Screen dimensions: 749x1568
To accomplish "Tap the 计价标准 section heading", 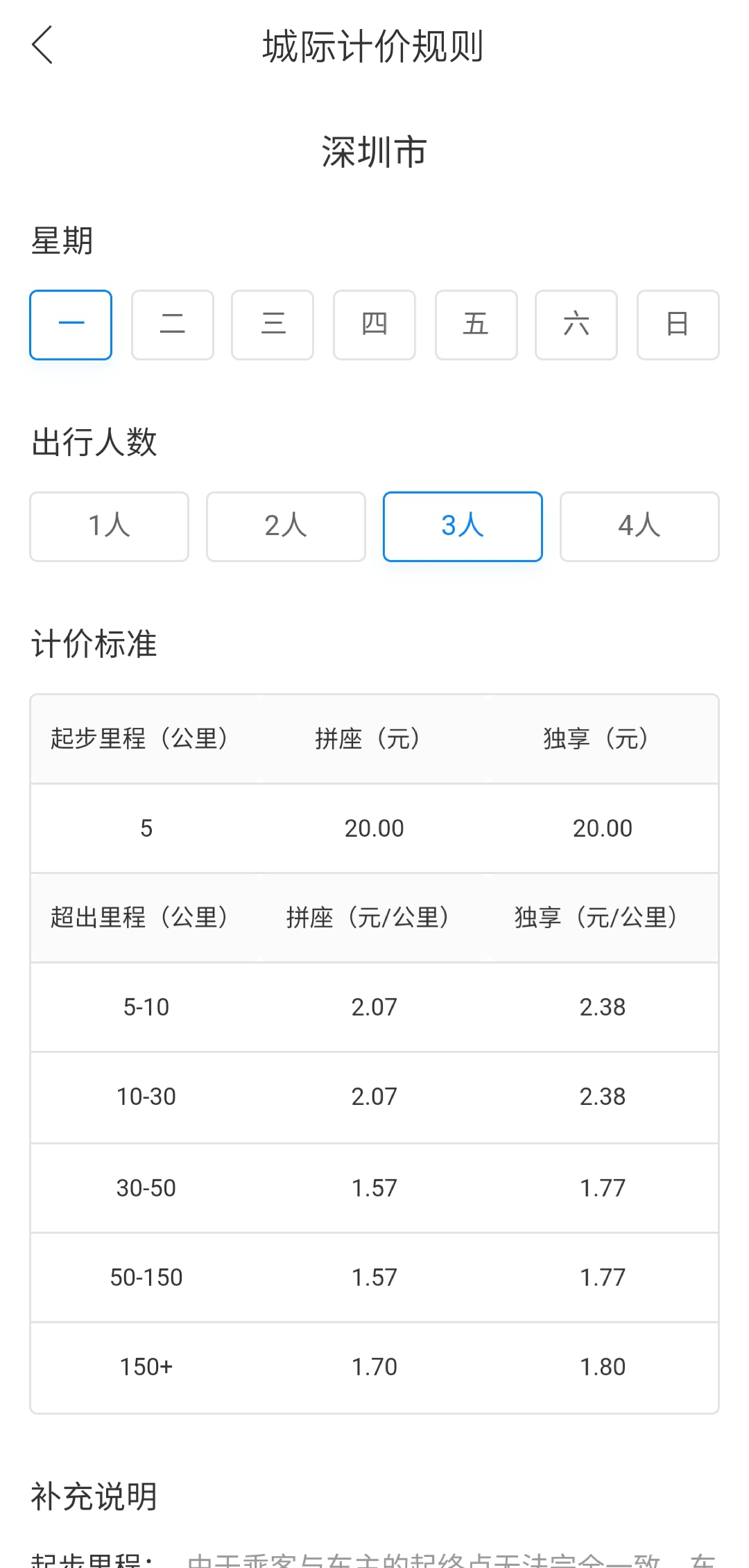I will coord(95,645).
